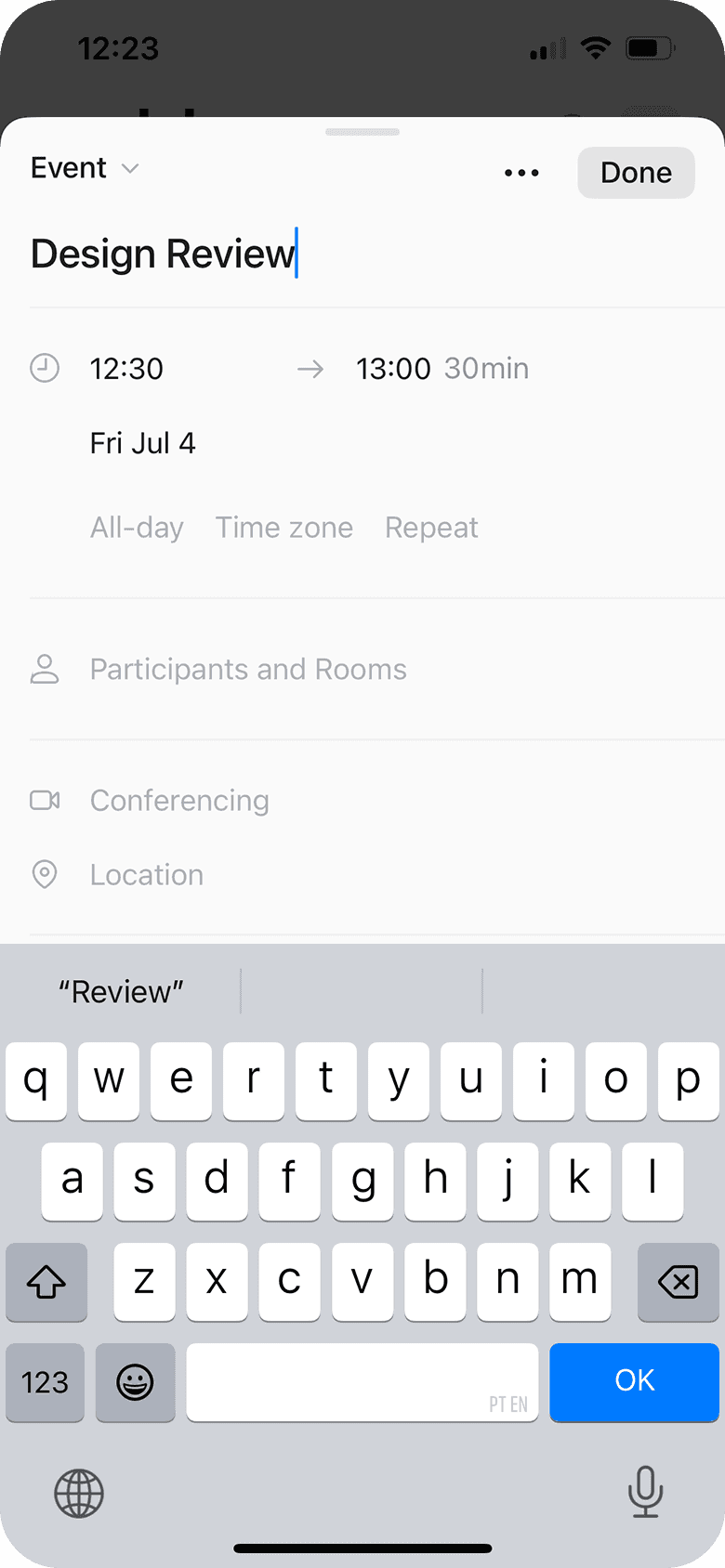Tap the blue OK key
The width and height of the screenshot is (725, 1568).
point(635,1381)
